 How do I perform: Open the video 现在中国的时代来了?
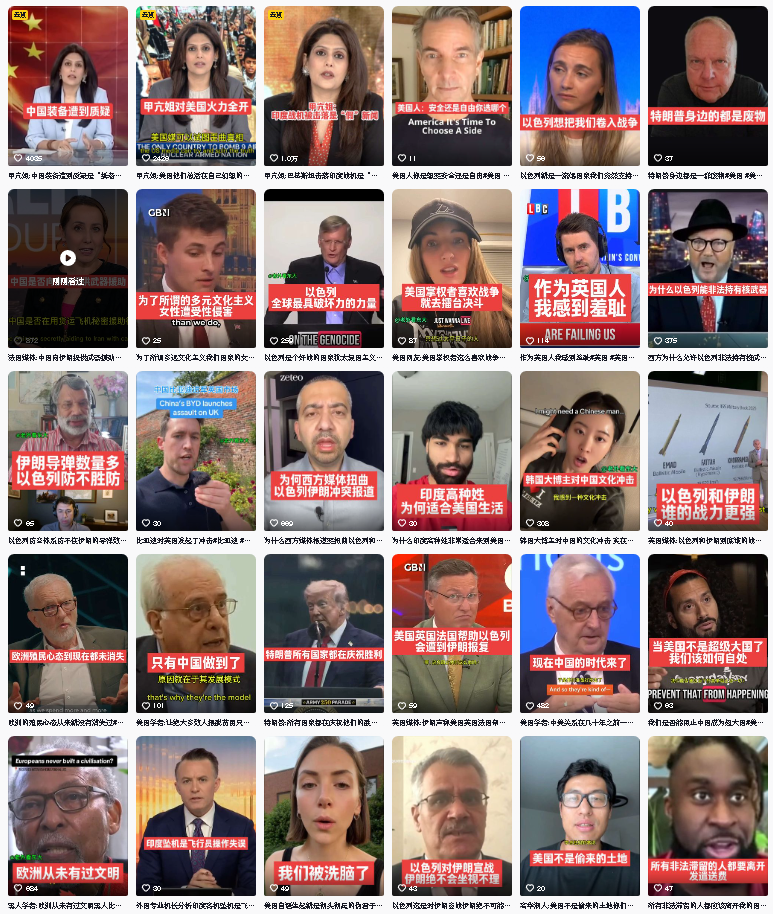tap(579, 633)
